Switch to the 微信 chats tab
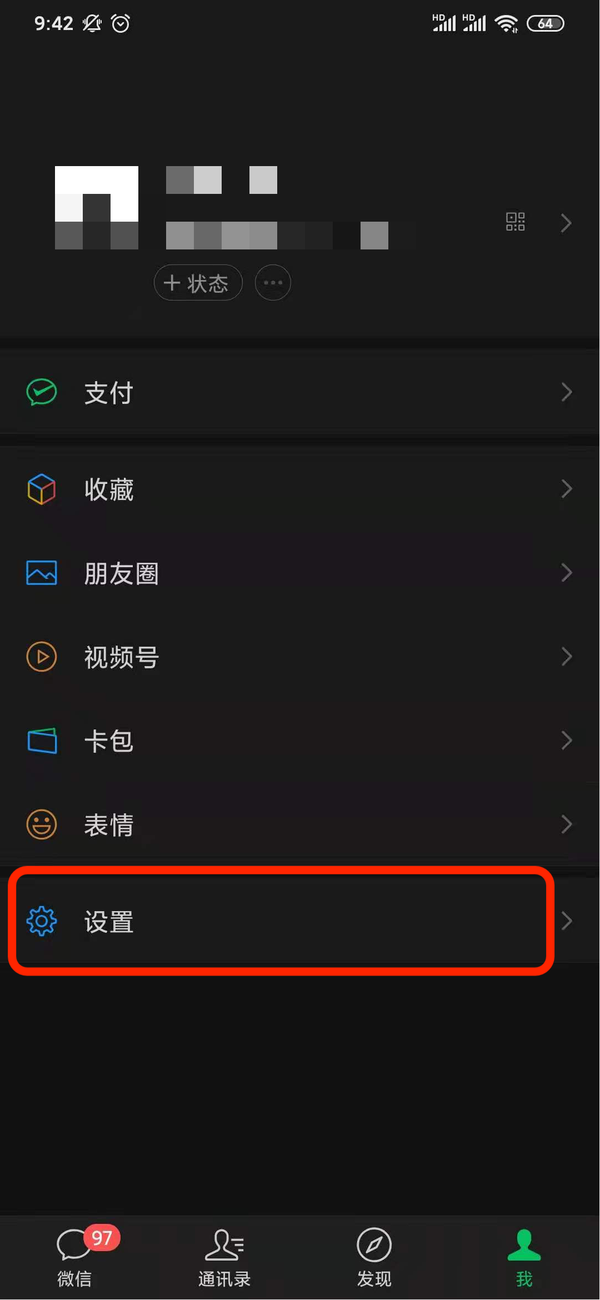The height and width of the screenshot is (1300, 600). (75, 1257)
